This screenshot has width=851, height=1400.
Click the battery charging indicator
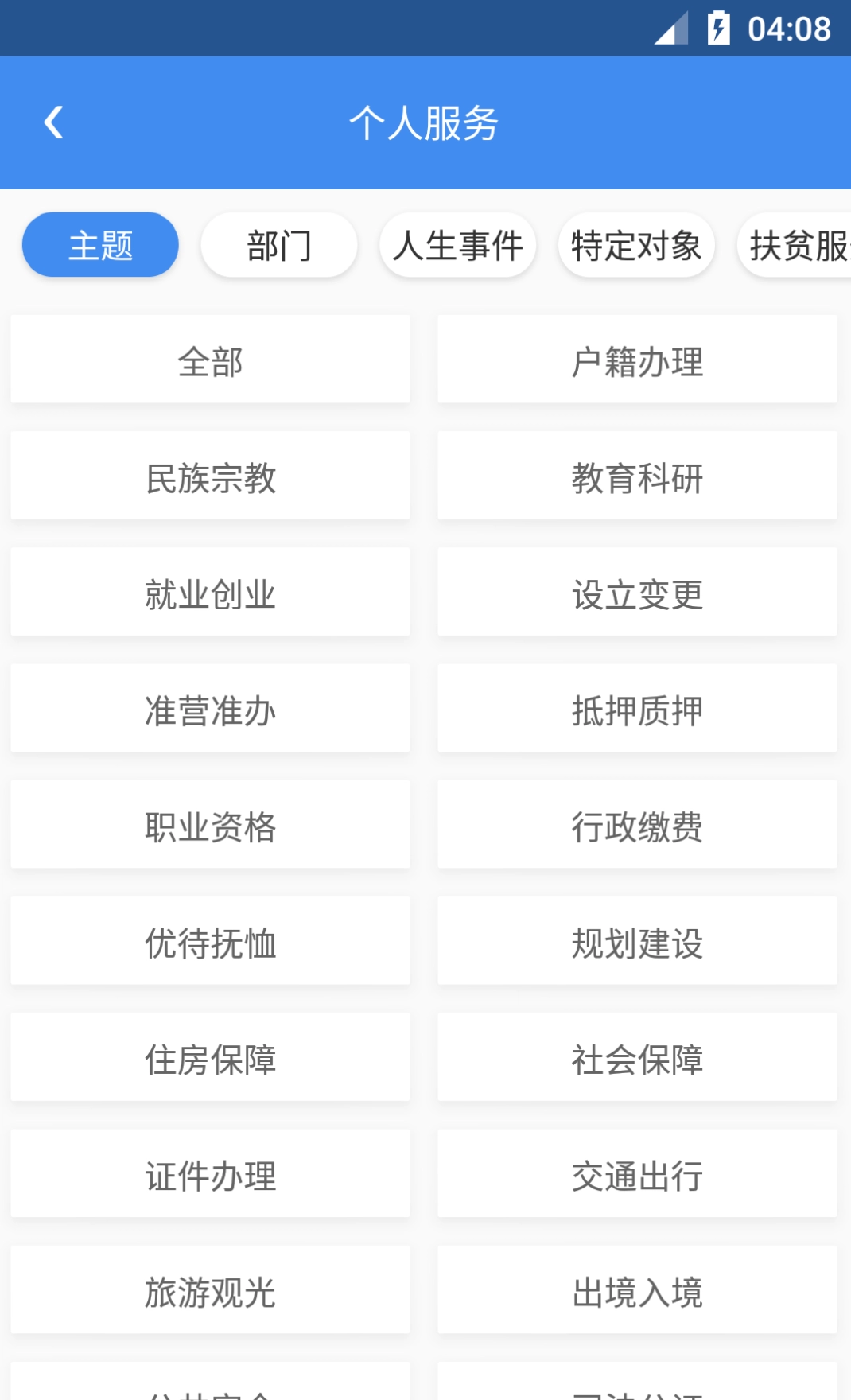coord(720,29)
